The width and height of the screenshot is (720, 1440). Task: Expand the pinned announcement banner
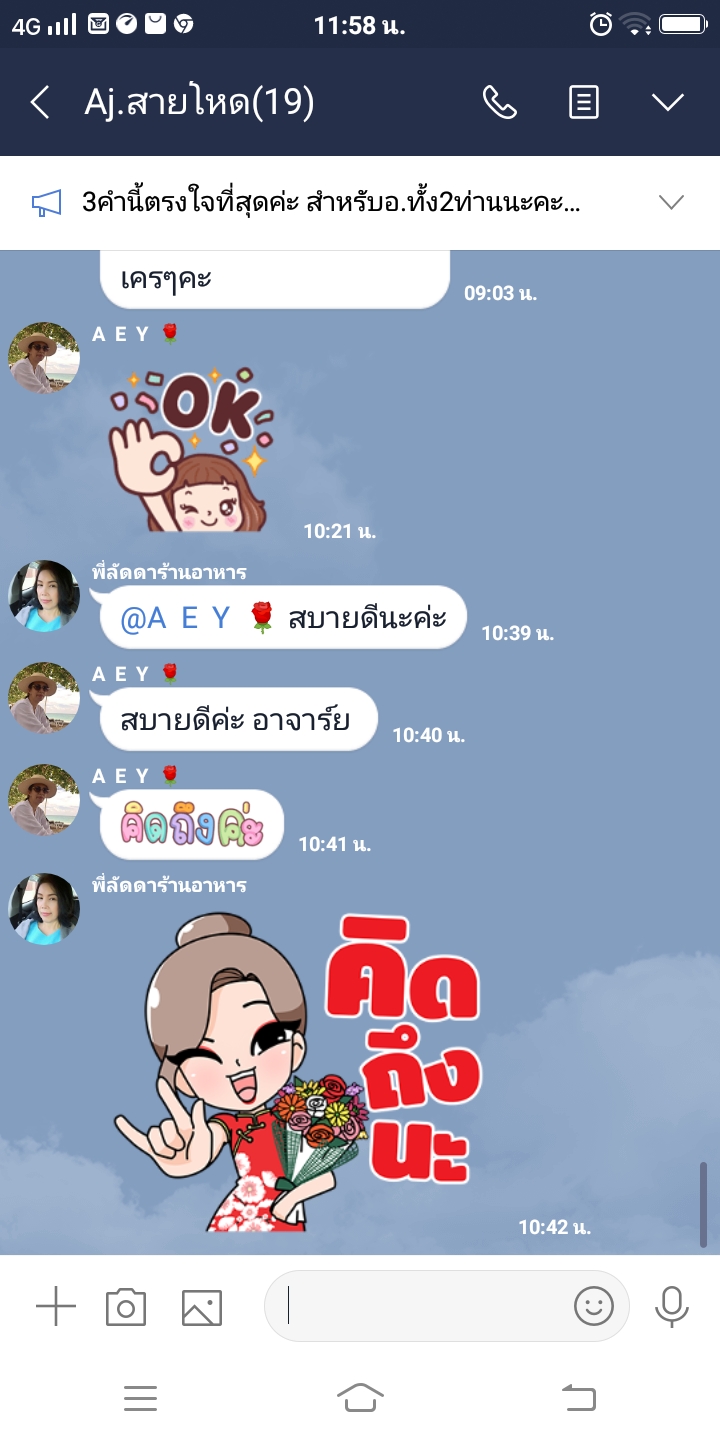coord(671,203)
